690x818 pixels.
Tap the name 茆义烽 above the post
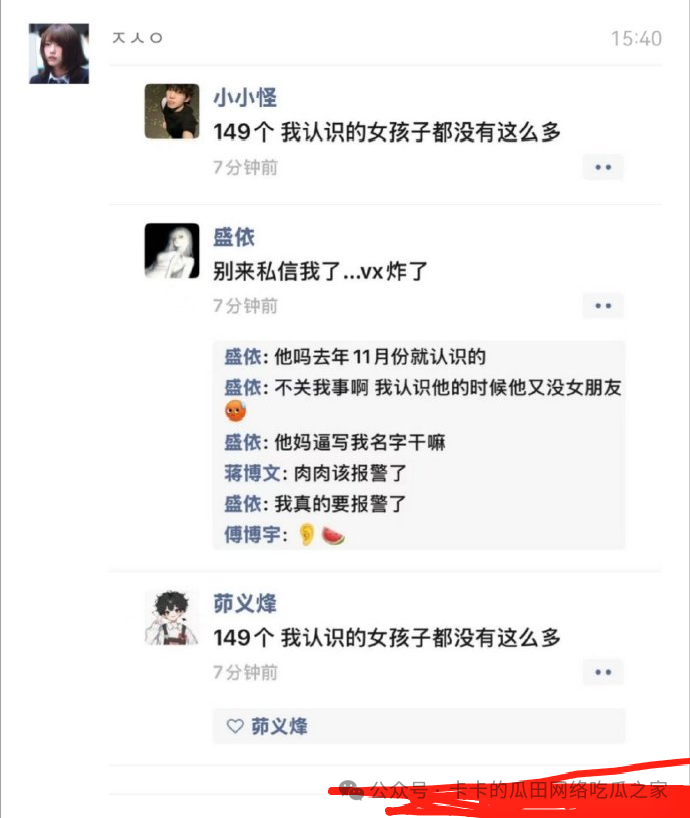[244, 604]
